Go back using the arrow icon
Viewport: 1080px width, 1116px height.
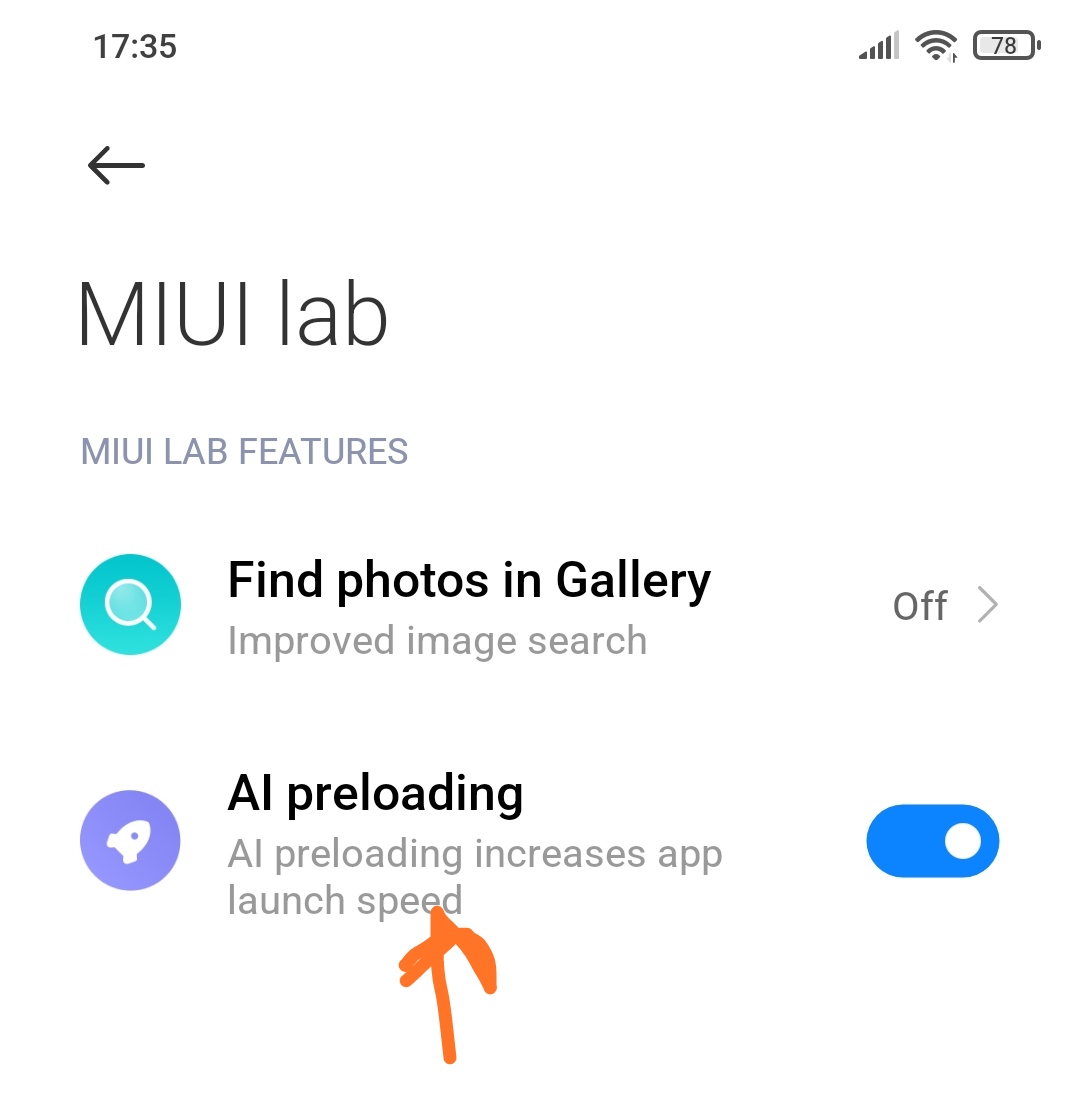pyautogui.click(x=116, y=165)
